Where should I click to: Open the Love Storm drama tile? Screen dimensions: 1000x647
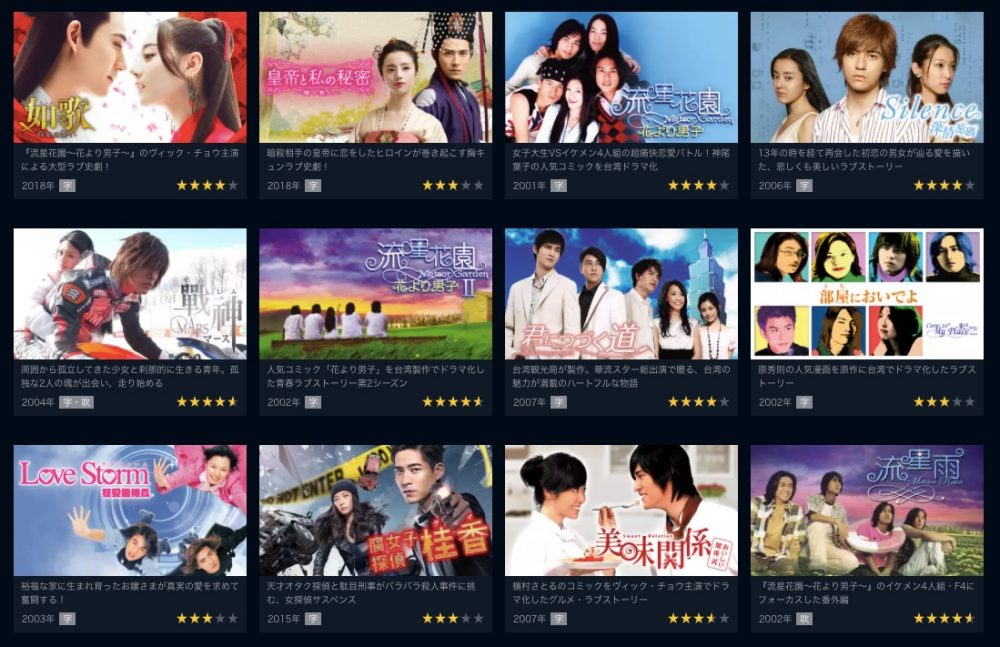point(130,511)
